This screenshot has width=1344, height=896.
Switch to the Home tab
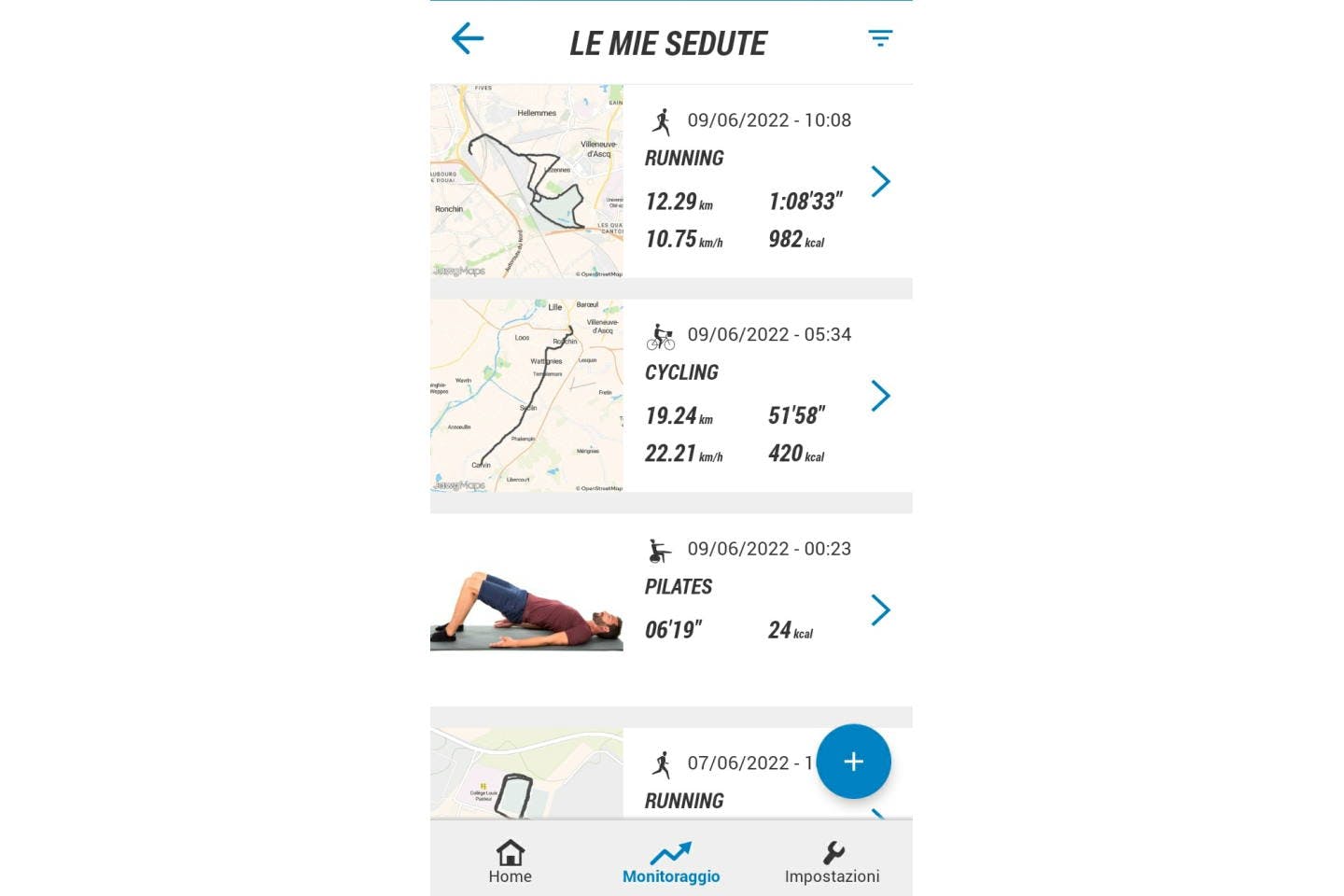pos(510,861)
